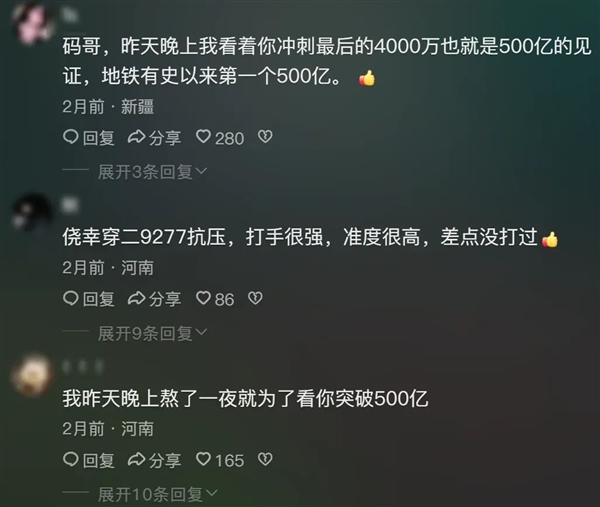Open avatar of the 侥幸穿二9277抗压 commenter
Image resolution: width=600 pixels, height=507 pixels.
point(31,213)
